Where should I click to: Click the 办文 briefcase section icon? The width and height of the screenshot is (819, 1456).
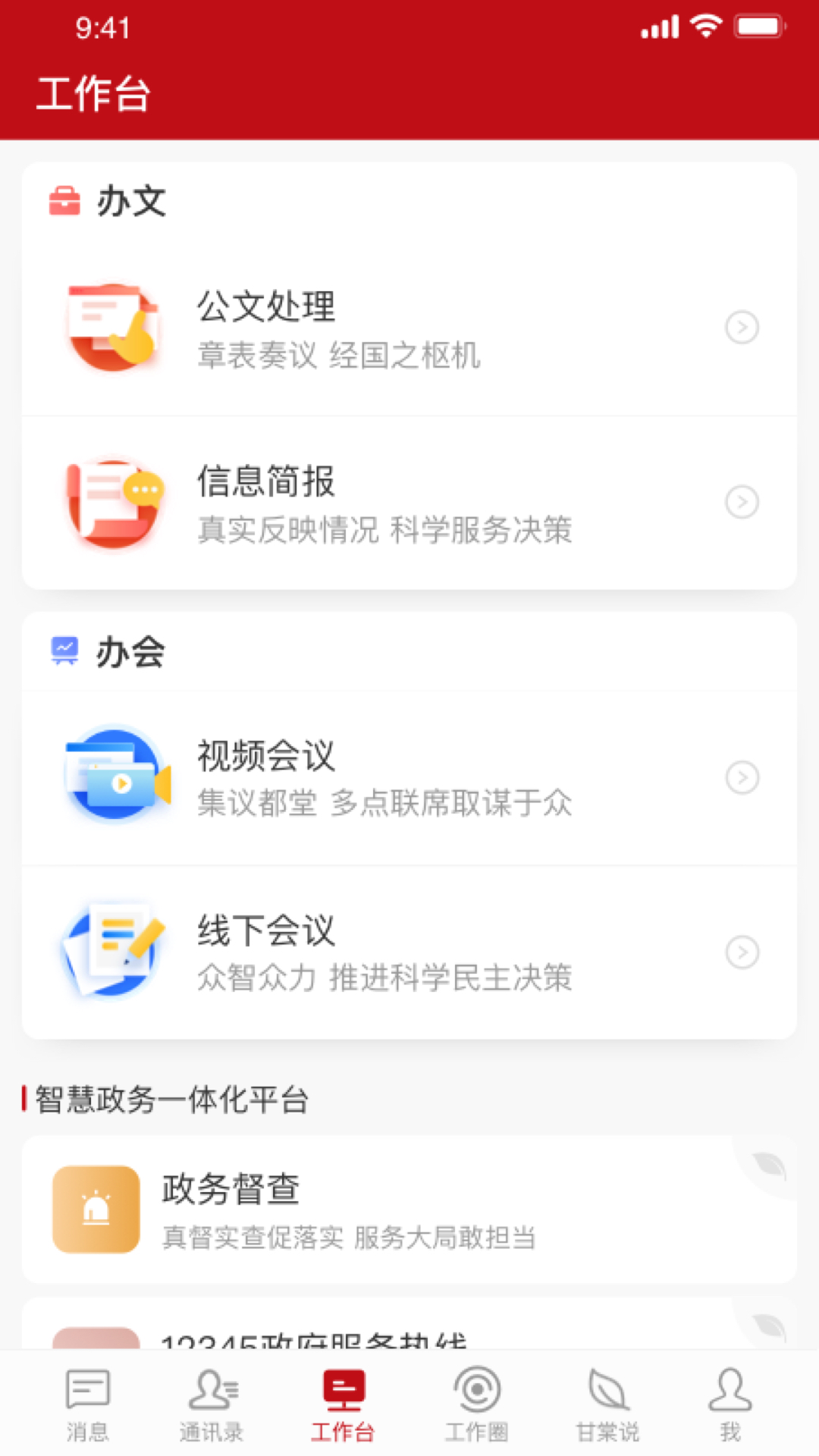[64, 199]
